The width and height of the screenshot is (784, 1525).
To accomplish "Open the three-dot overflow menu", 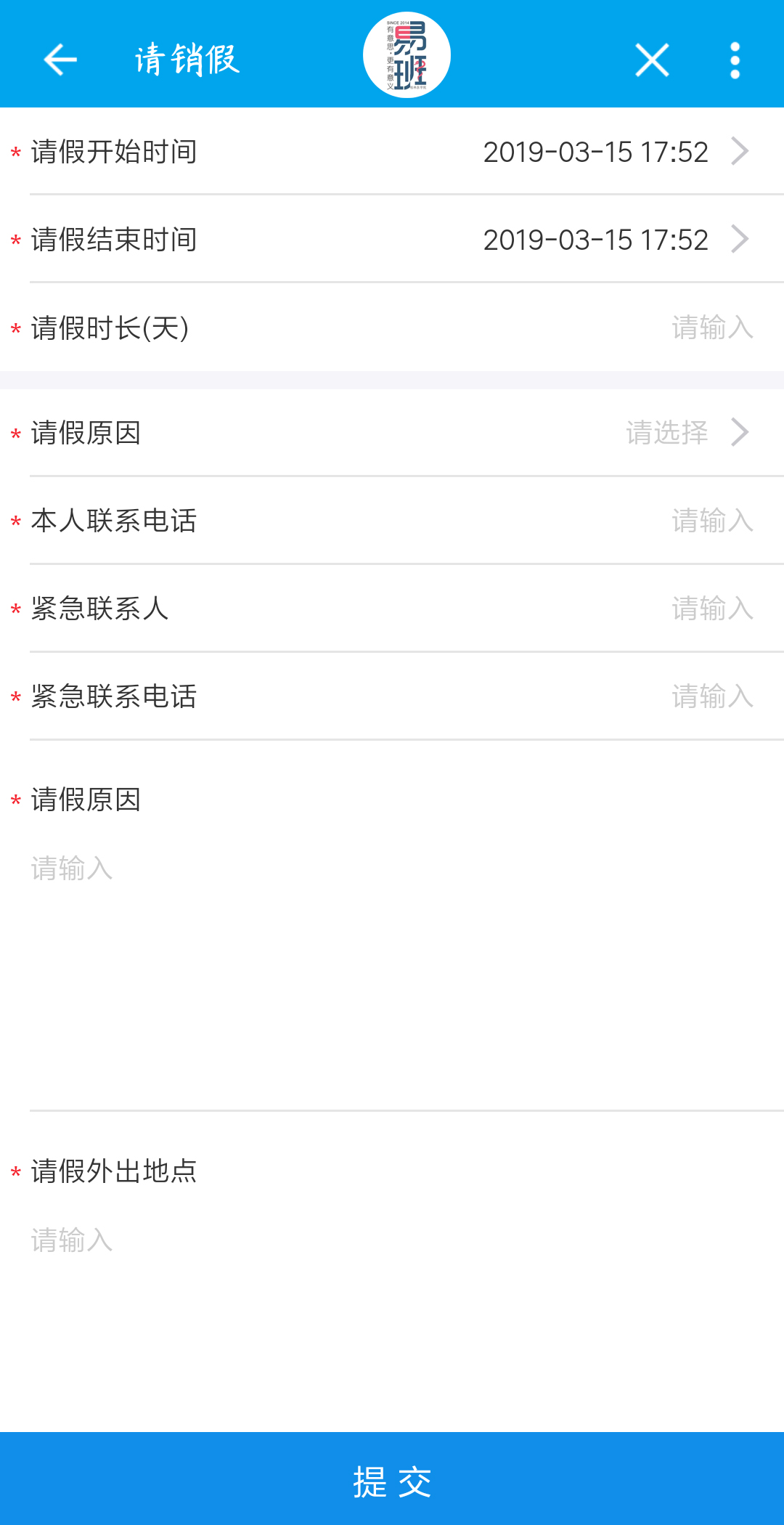I will [735, 60].
